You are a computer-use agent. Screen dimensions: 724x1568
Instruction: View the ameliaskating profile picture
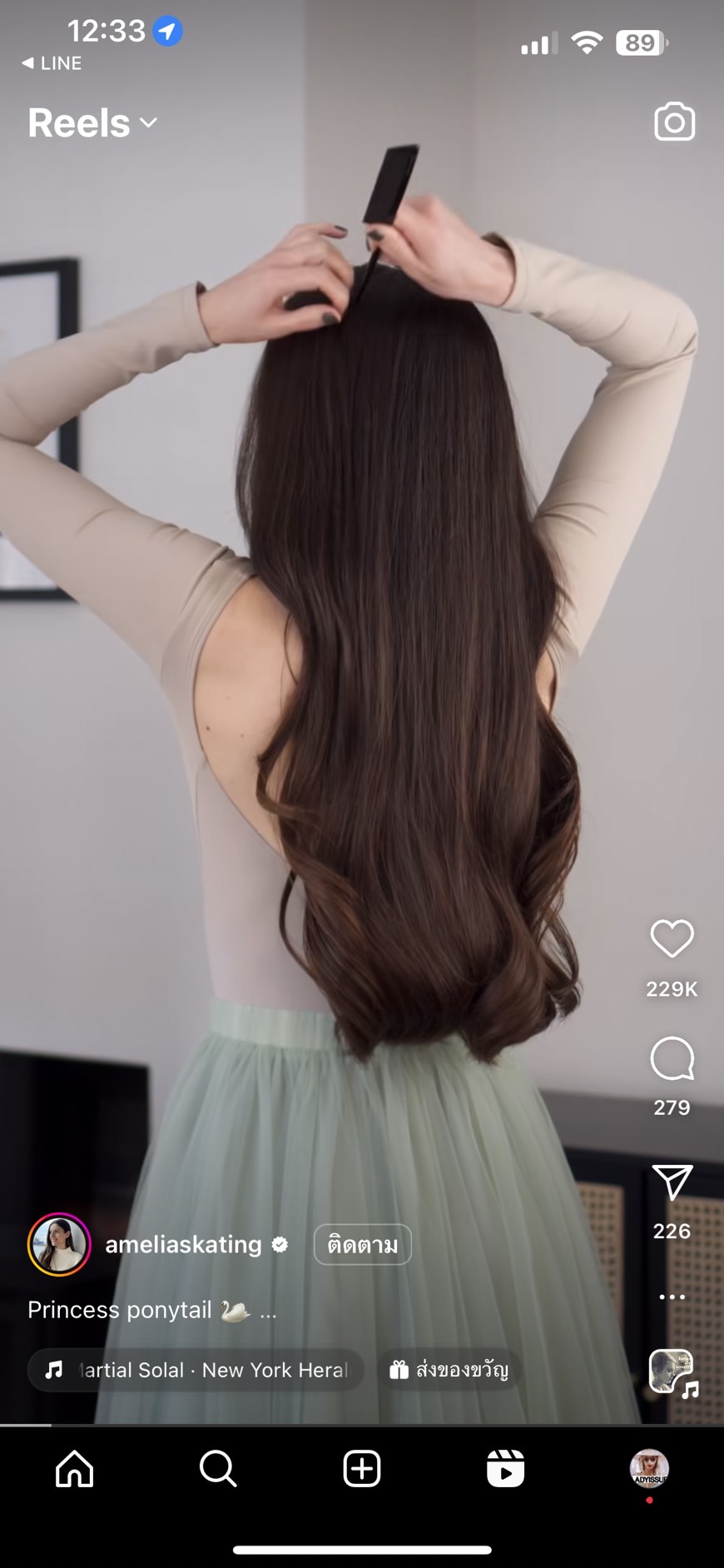59,1244
